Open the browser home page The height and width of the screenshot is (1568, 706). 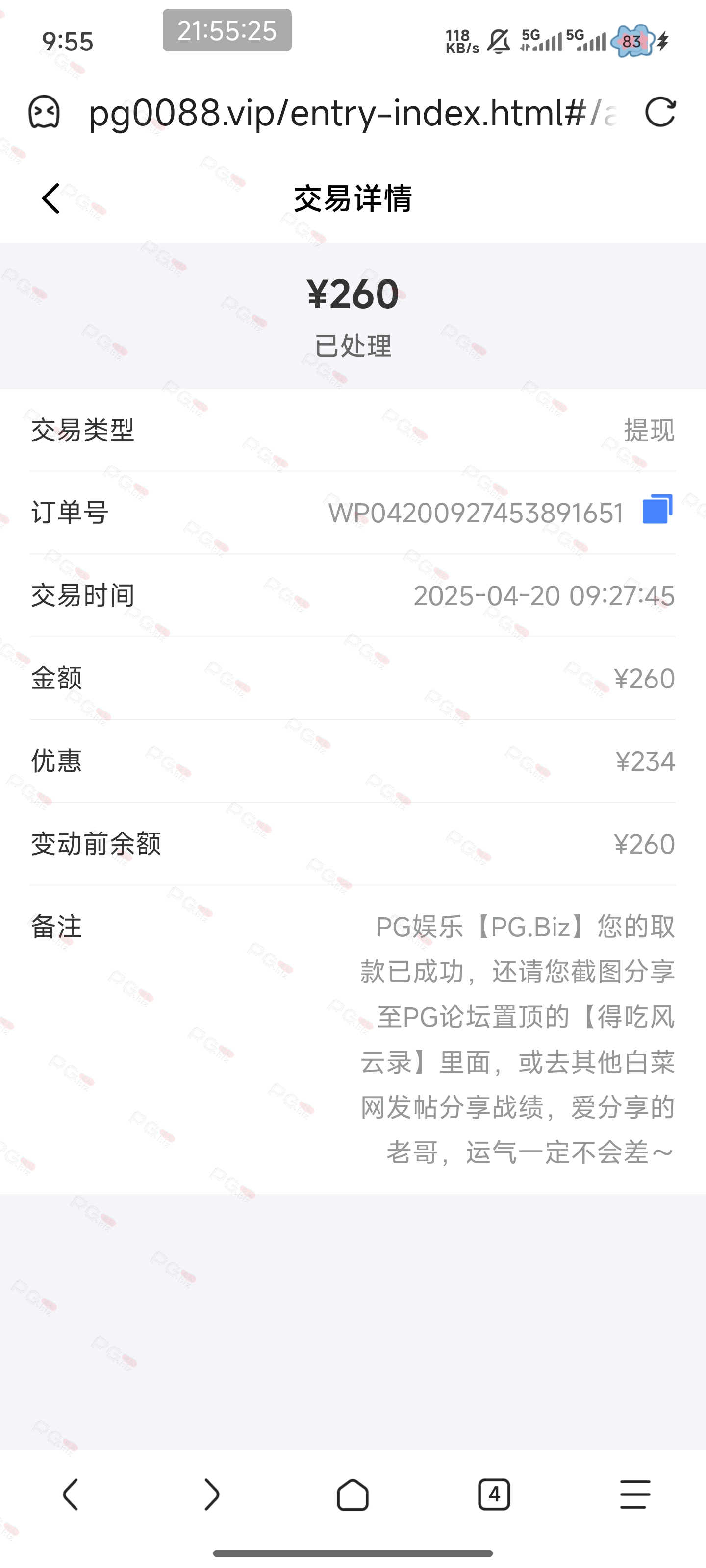click(x=353, y=1494)
